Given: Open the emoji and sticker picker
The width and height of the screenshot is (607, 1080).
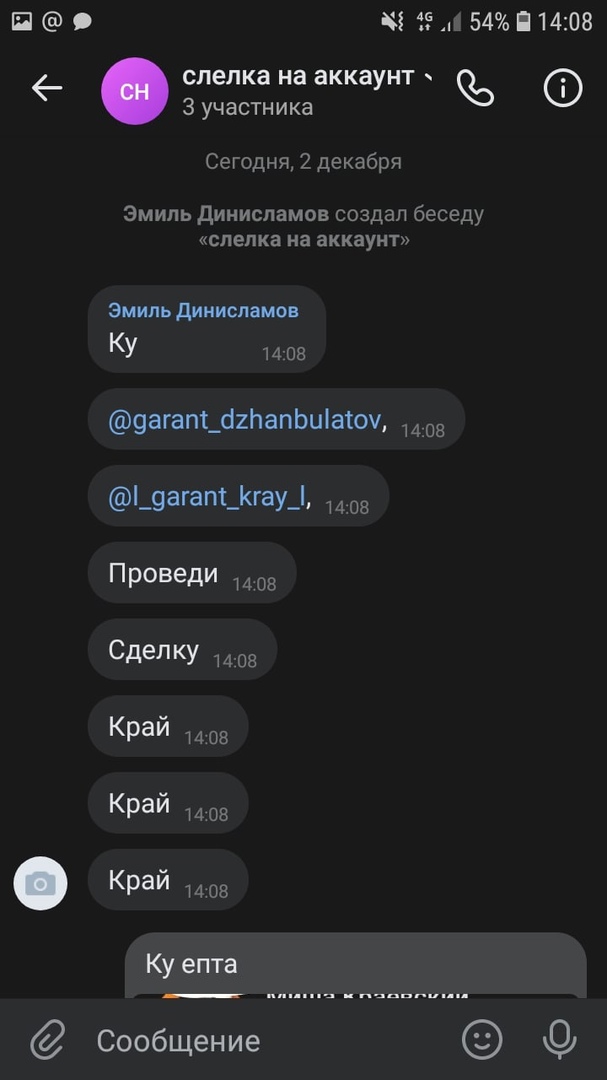Looking at the screenshot, I should (482, 1041).
